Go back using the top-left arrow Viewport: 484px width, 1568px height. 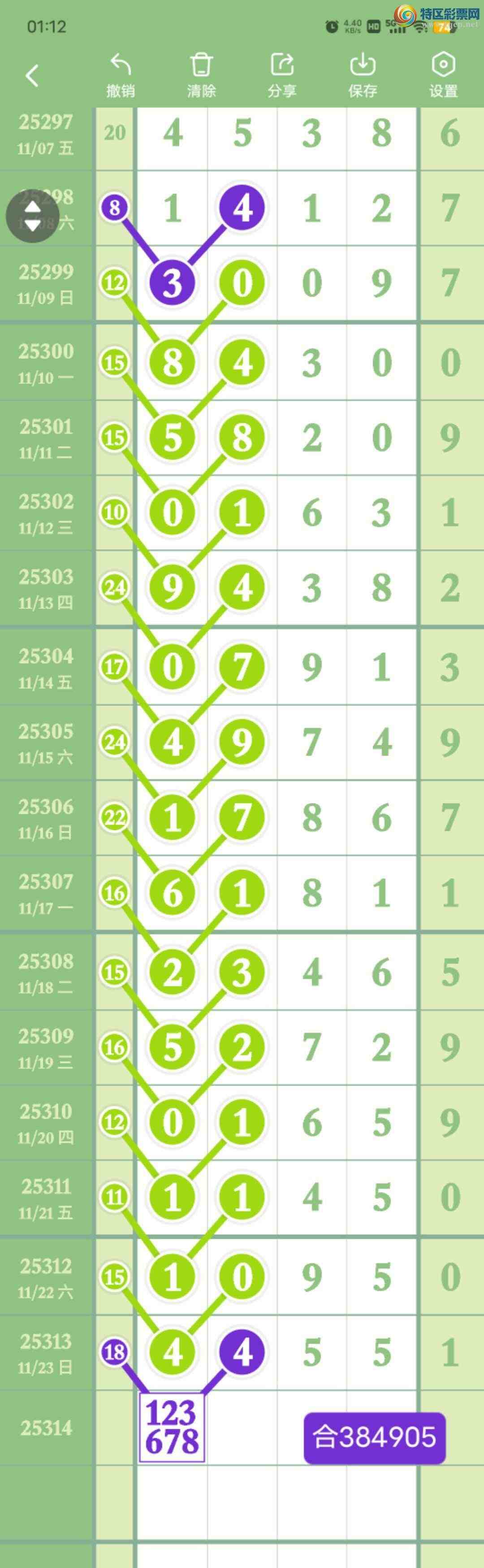tap(33, 75)
